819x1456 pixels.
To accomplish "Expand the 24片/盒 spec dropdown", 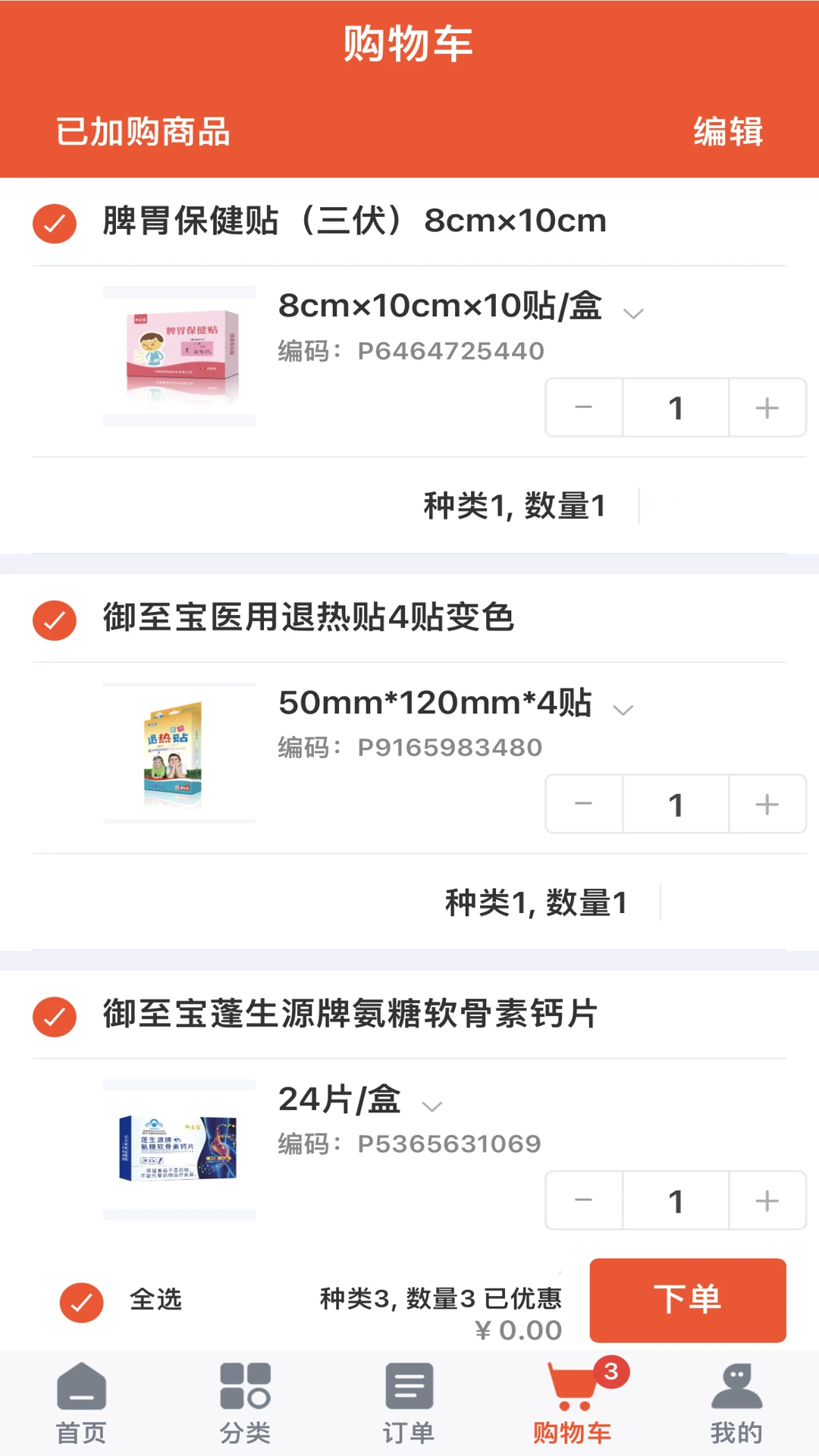I will [x=432, y=1106].
